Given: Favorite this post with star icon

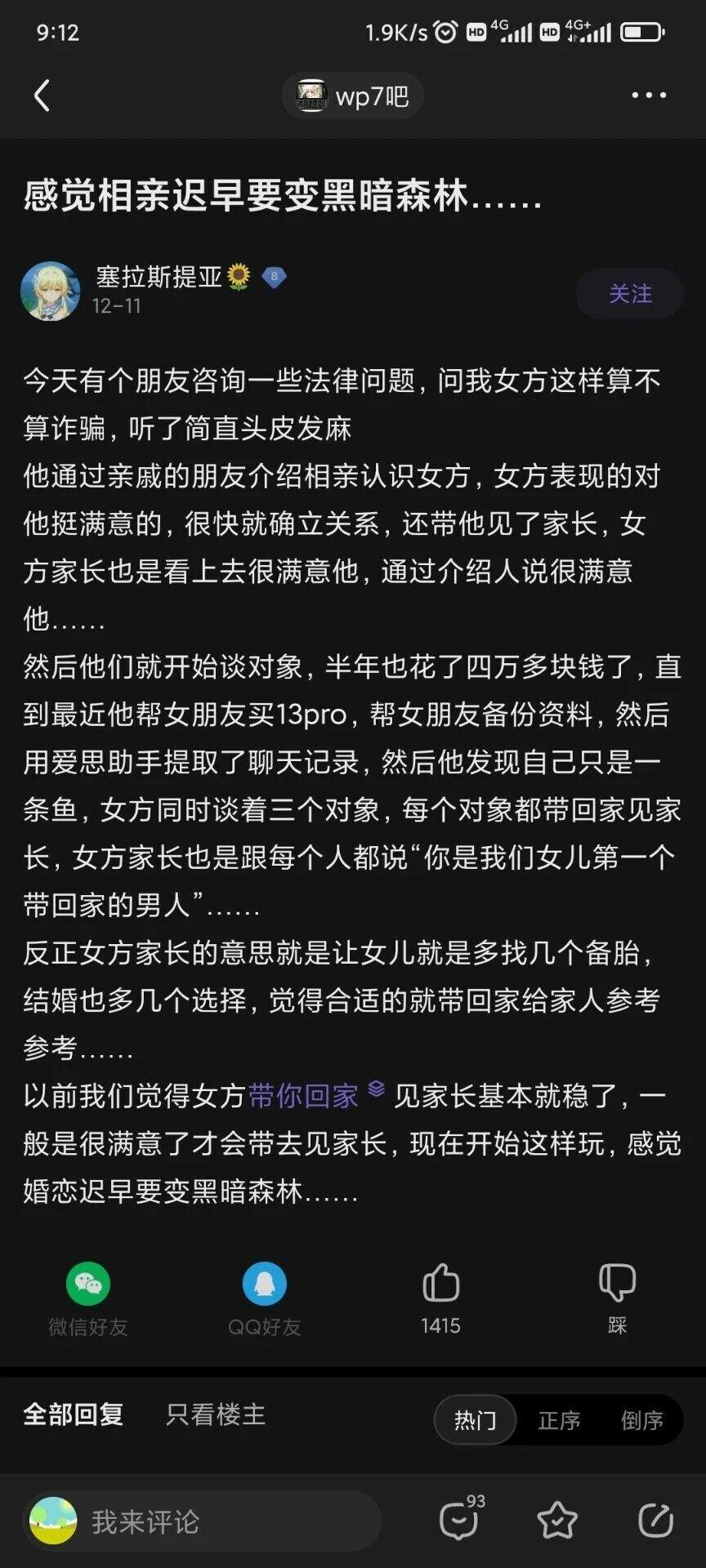Looking at the screenshot, I should coord(557,1520).
